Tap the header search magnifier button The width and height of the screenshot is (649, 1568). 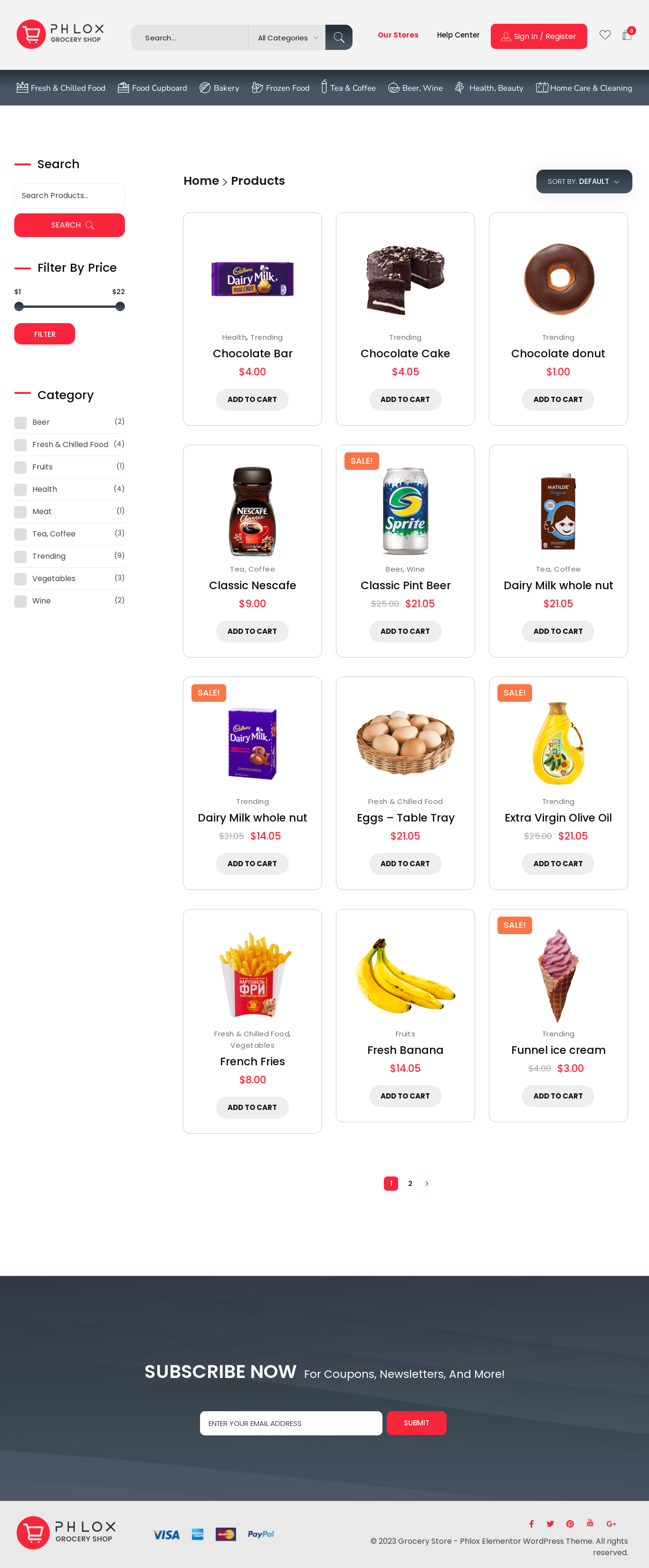tap(338, 38)
